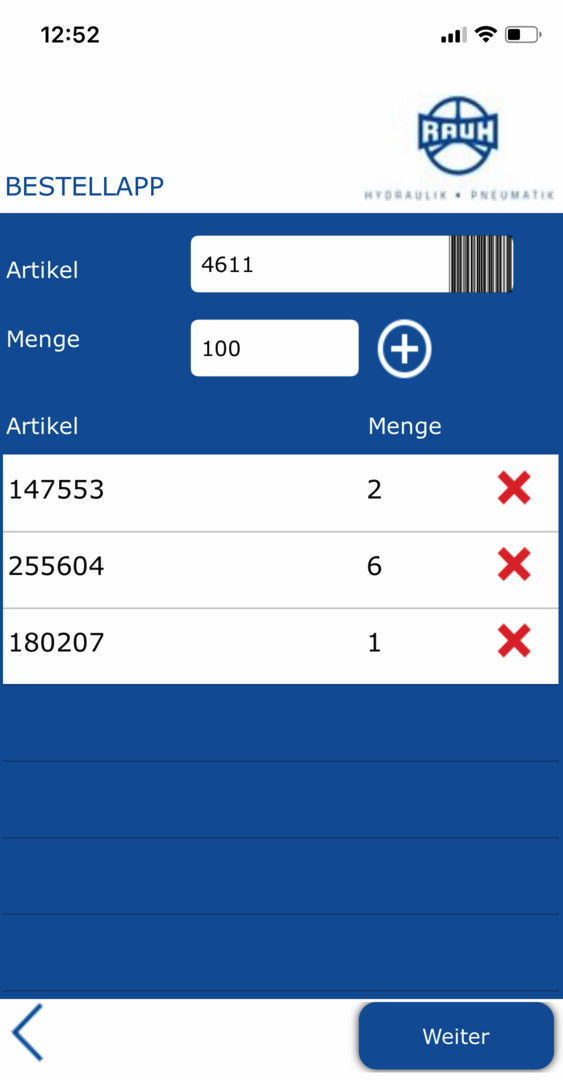
Task: Tap the Artikel field showing 4611
Action: point(320,264)
